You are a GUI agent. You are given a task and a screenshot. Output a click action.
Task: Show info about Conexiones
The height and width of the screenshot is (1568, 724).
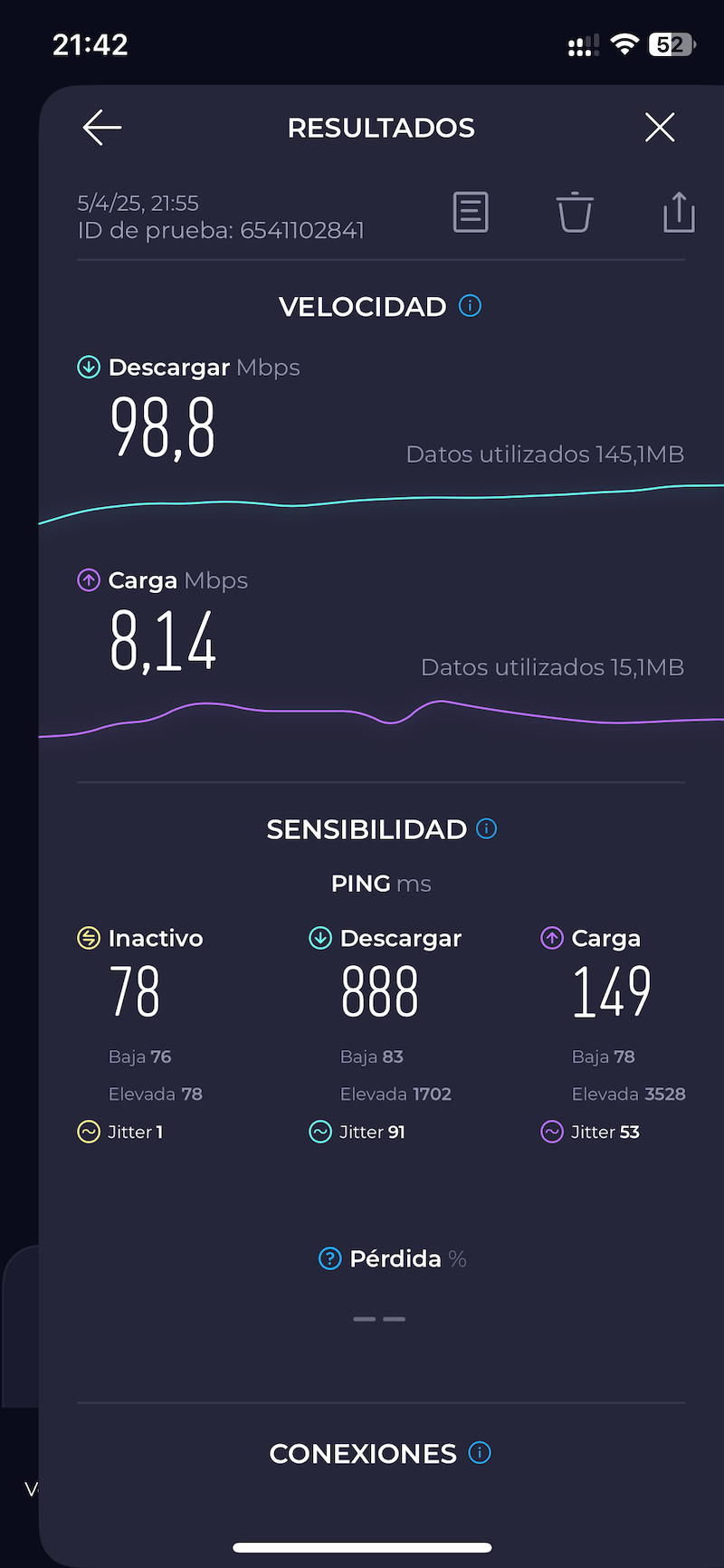tap(480, 1453)
